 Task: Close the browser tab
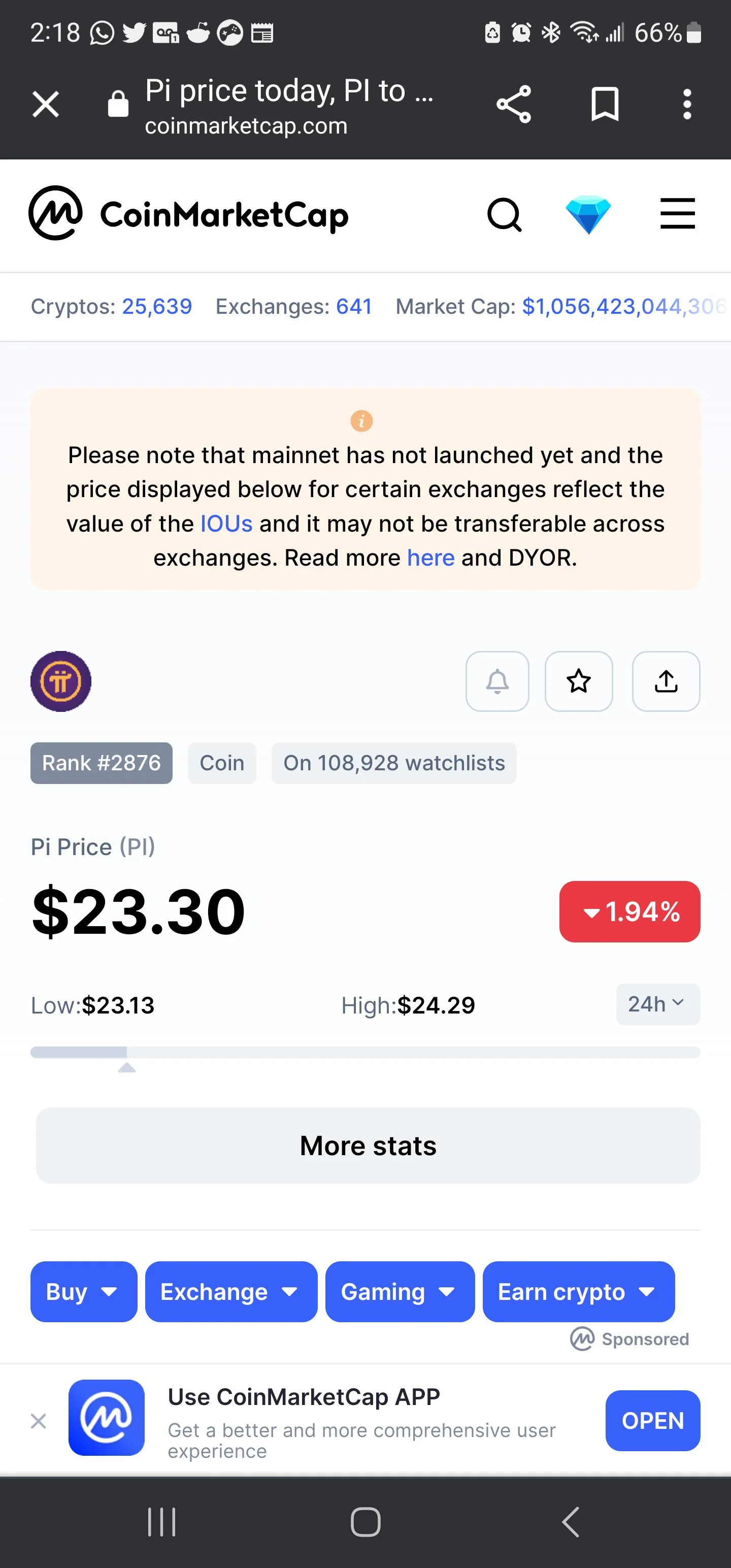click(46, 104)
